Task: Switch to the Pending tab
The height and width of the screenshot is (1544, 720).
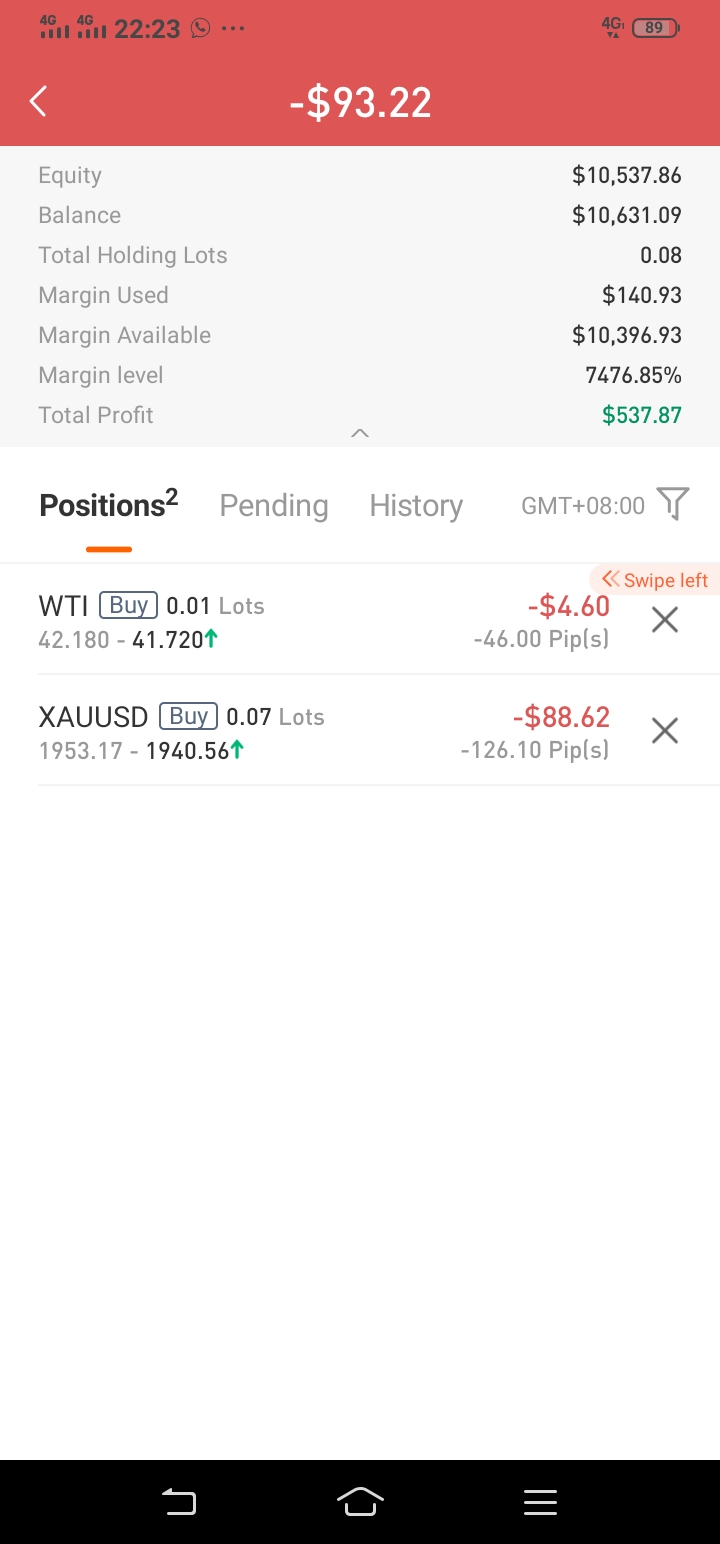Action: [x=274, y=506]
